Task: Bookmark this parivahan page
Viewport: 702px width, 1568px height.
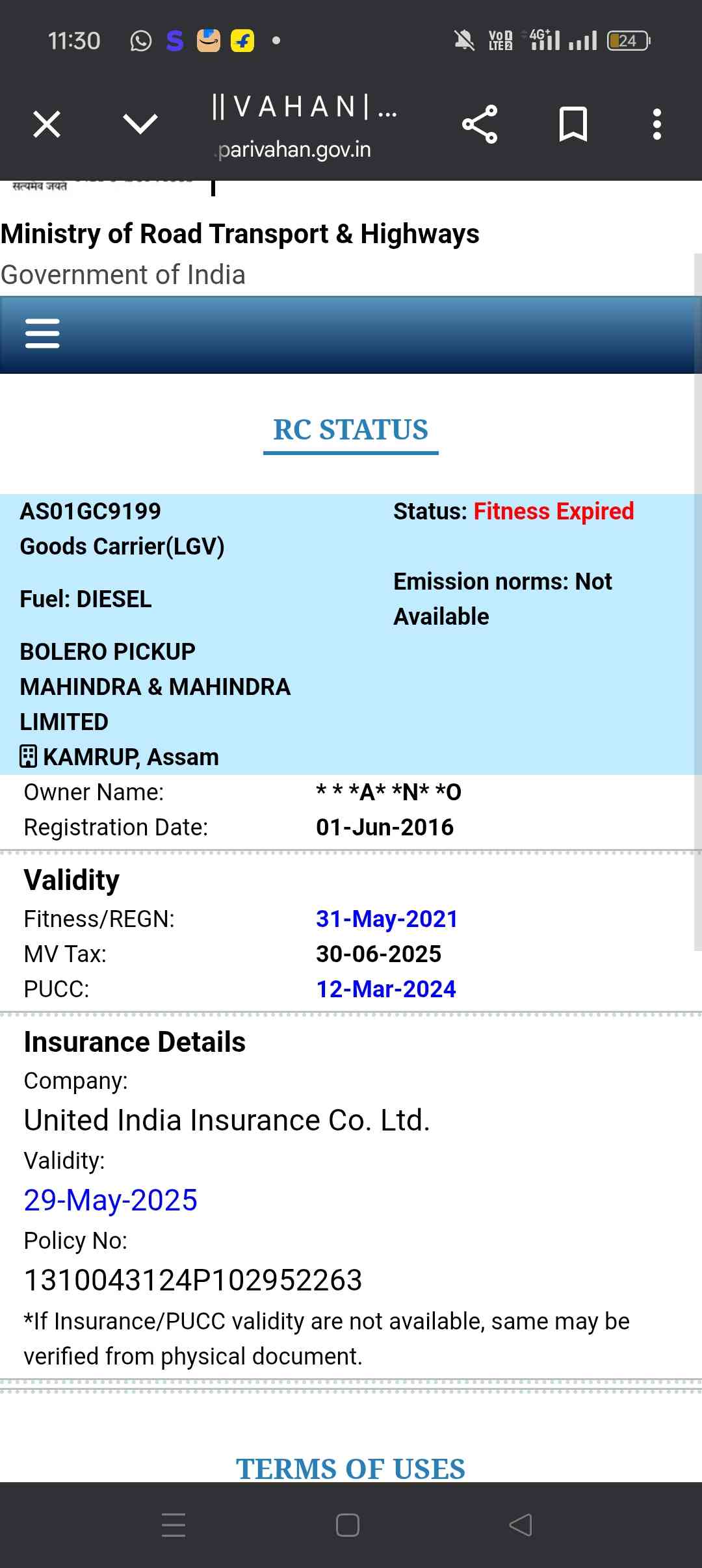Action: [x=573, y=124]
